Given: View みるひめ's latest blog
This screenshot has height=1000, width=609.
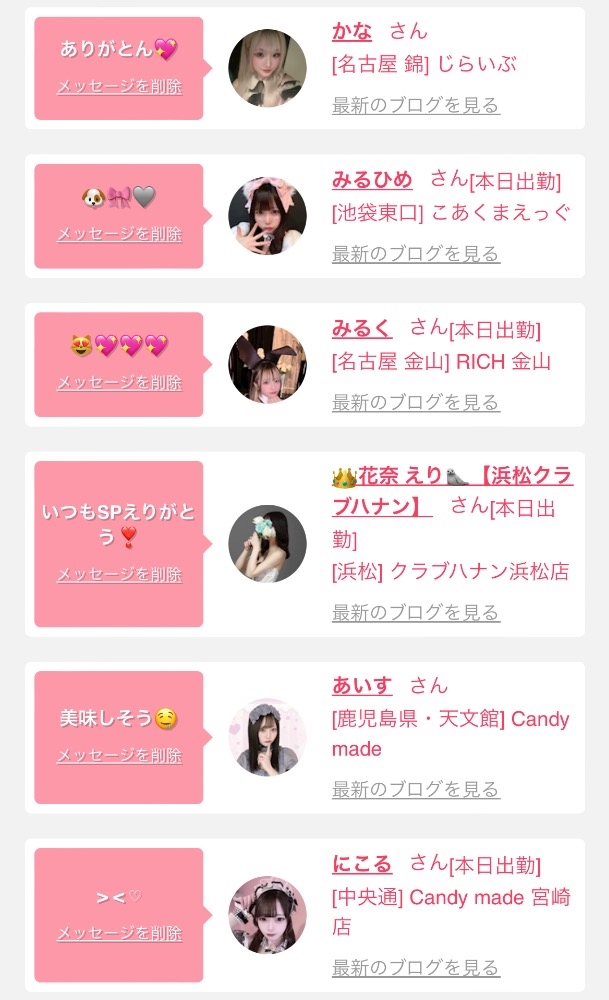Looking at the screenshot, I should click(416, 253).
